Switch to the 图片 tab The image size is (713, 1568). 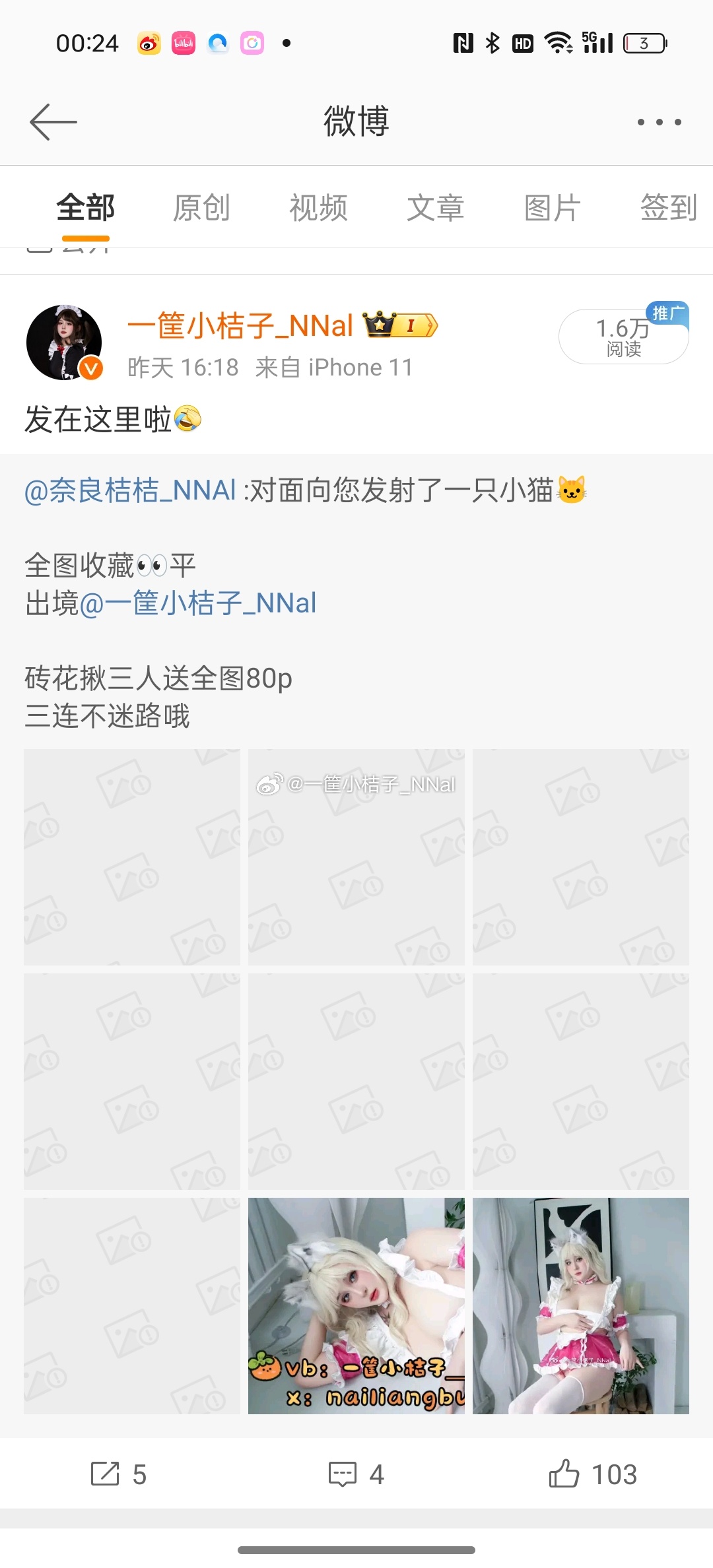552,208
